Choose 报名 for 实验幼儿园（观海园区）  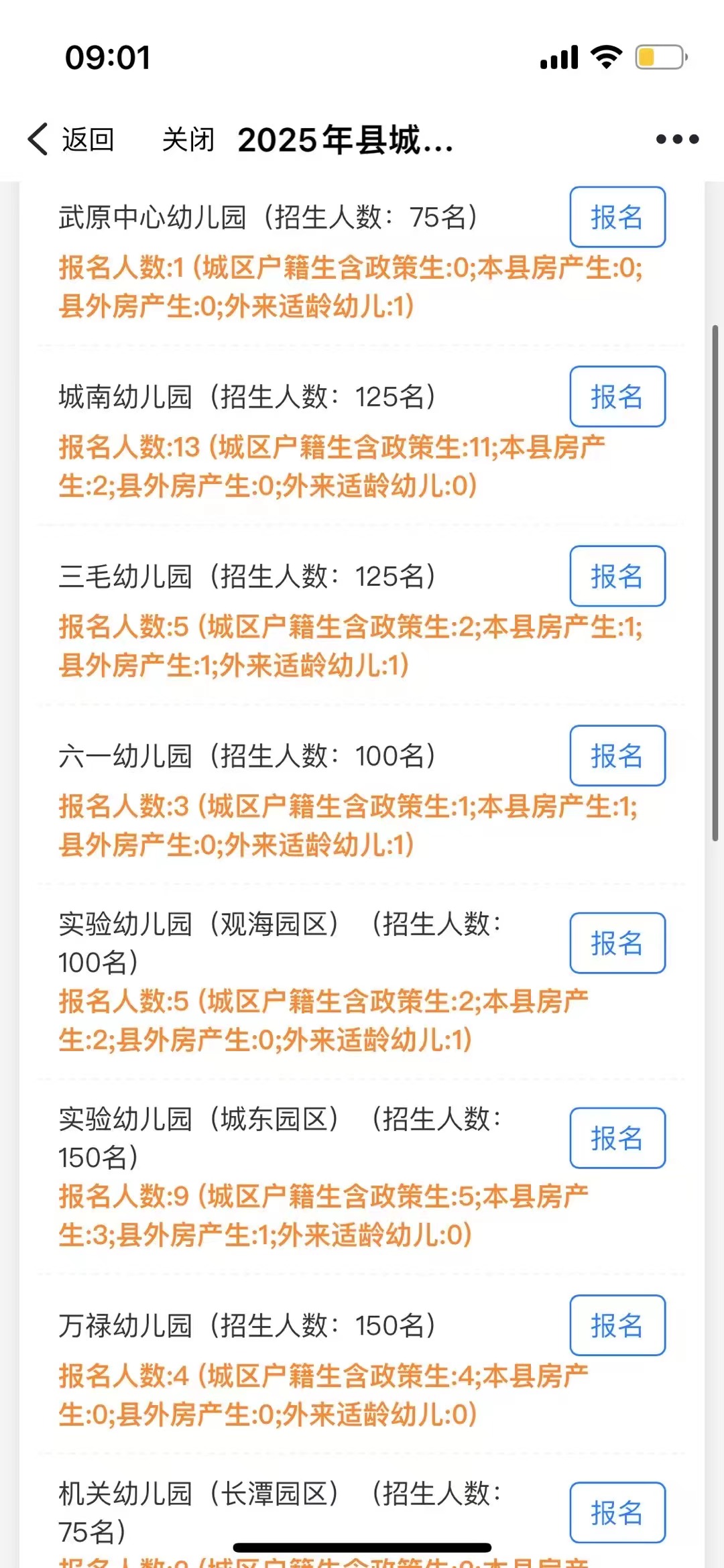(617, 943)
